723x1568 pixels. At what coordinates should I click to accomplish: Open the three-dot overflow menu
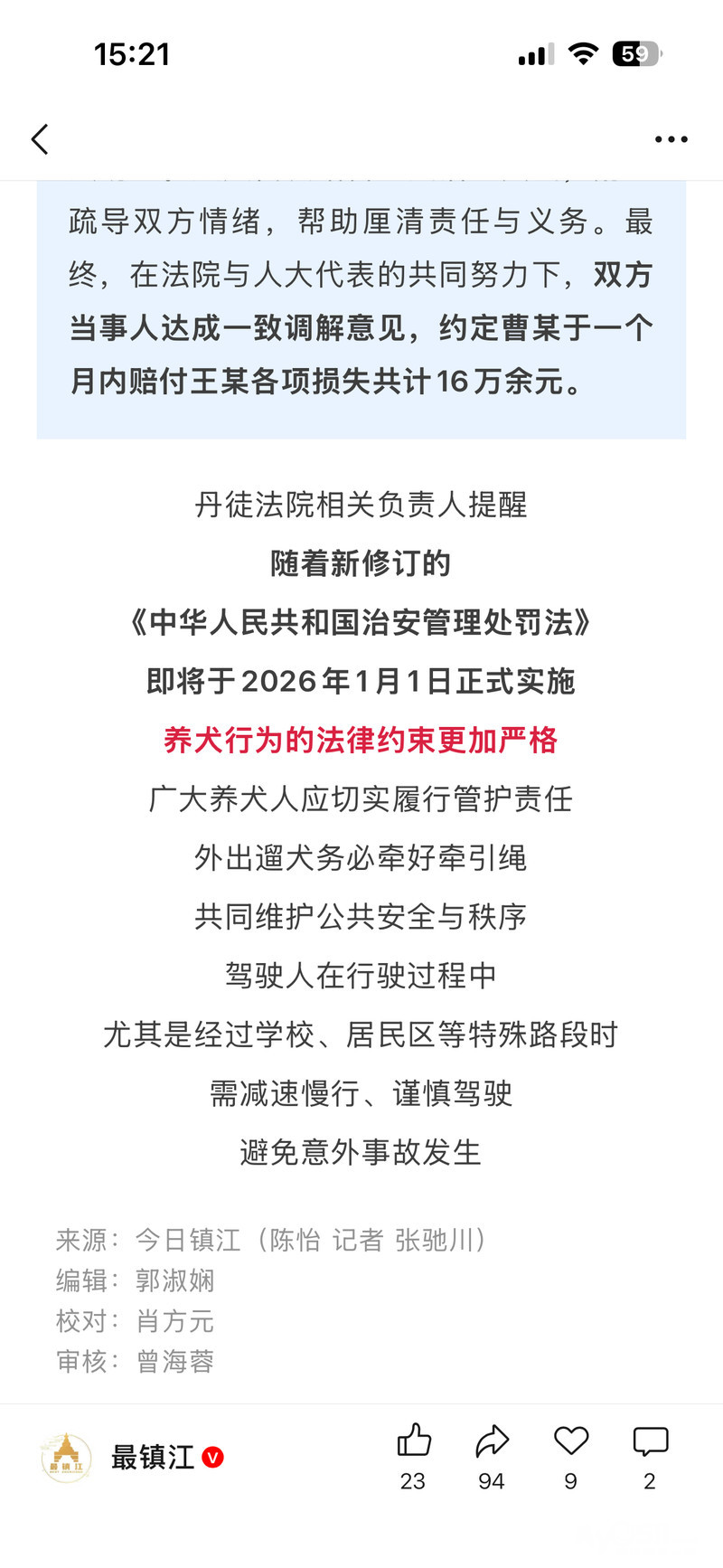click(671, 139)
